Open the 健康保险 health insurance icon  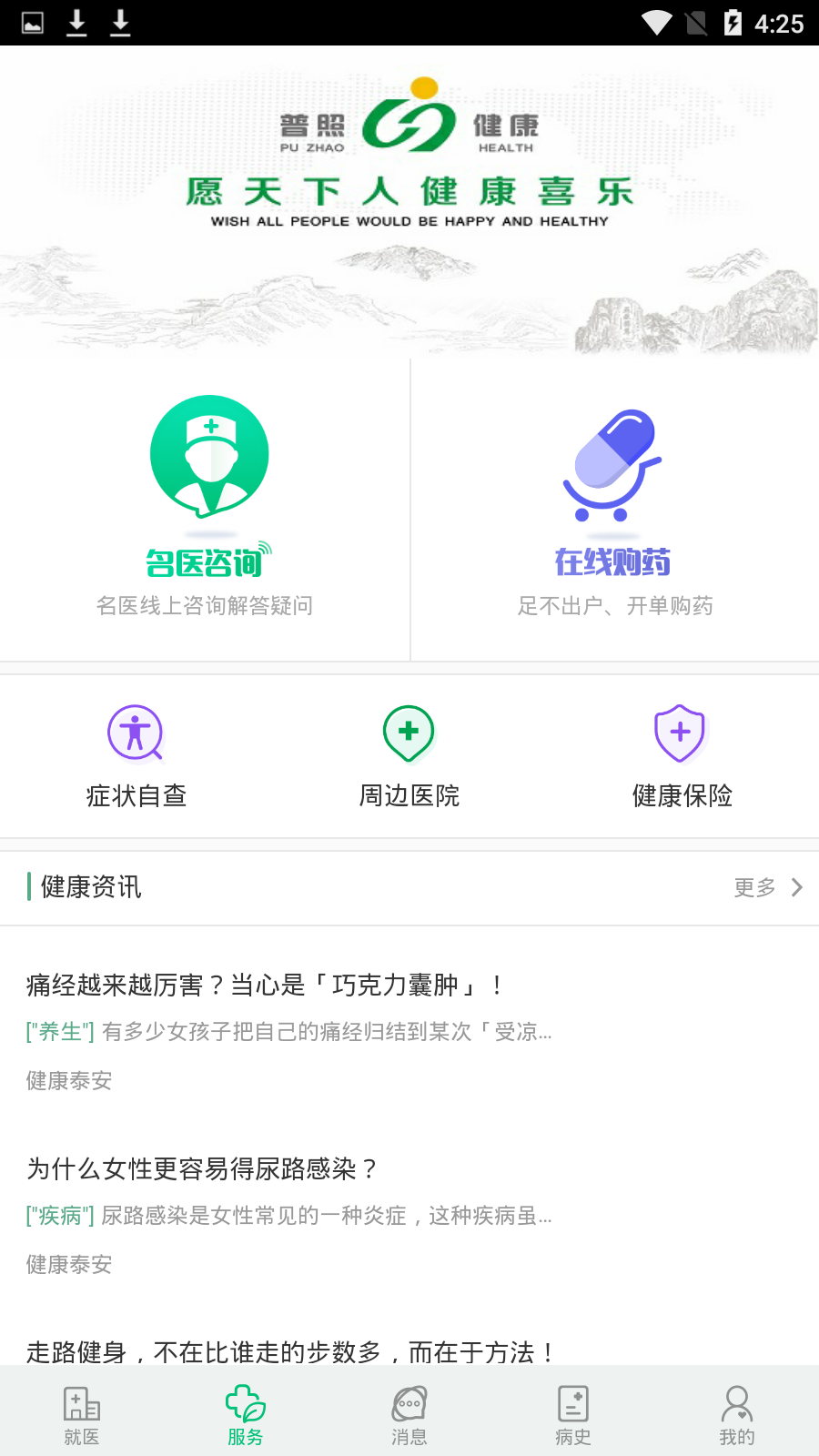pos(681,733)
